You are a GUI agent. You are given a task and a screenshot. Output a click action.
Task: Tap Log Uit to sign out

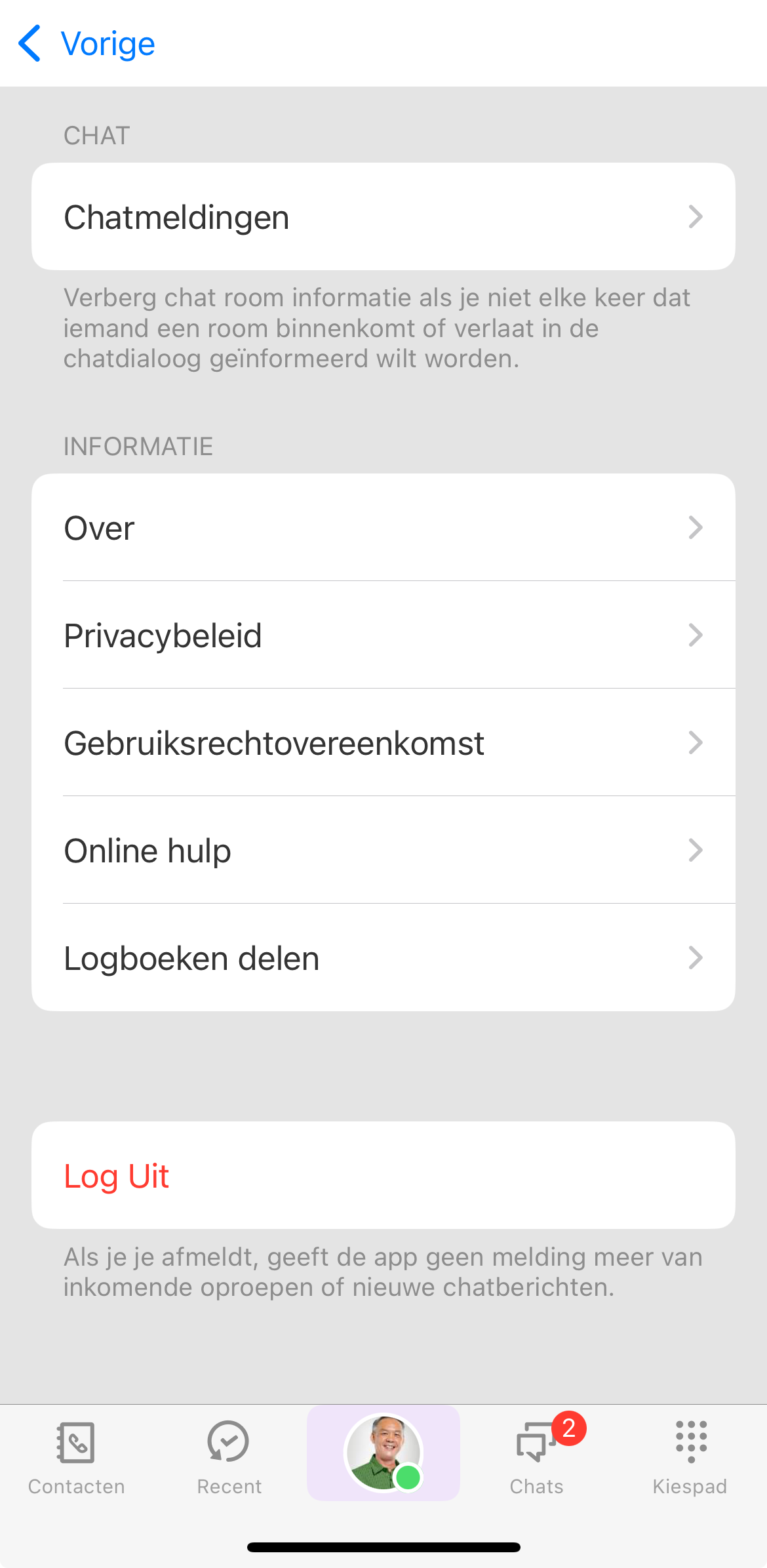tap(383, 1175)
